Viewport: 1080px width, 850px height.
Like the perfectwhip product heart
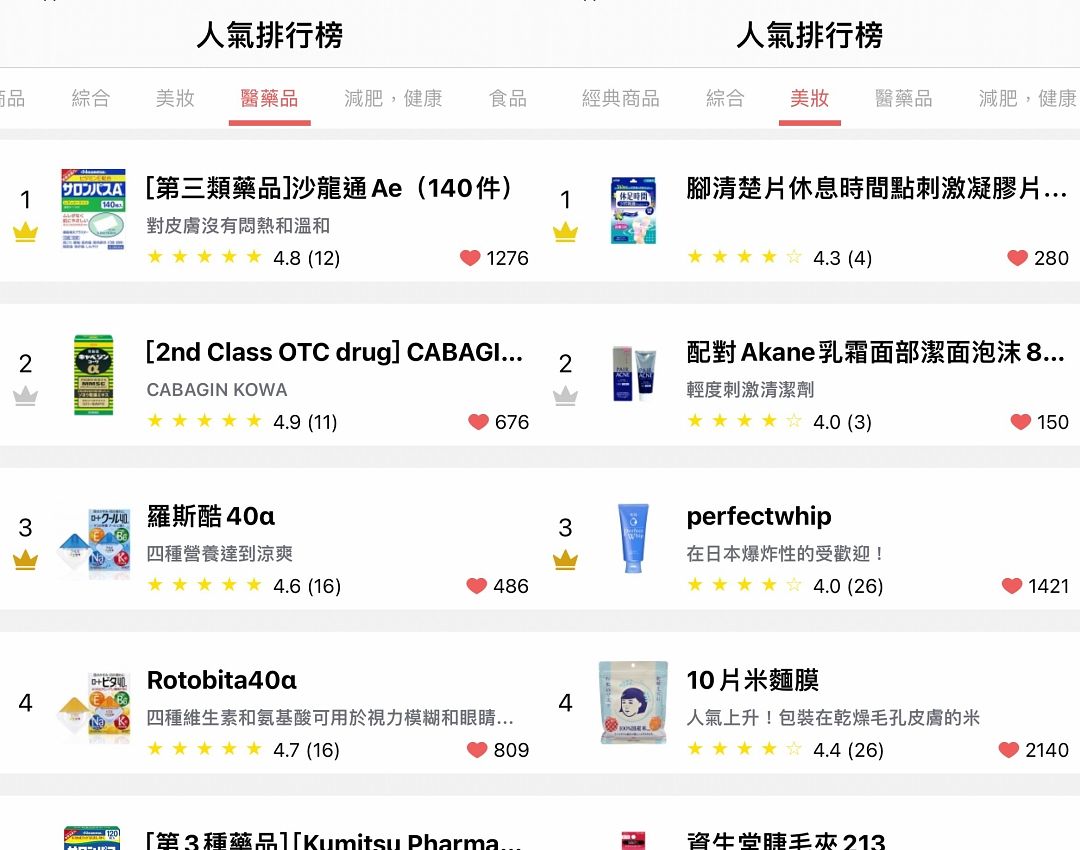(x=1012, y=586)
